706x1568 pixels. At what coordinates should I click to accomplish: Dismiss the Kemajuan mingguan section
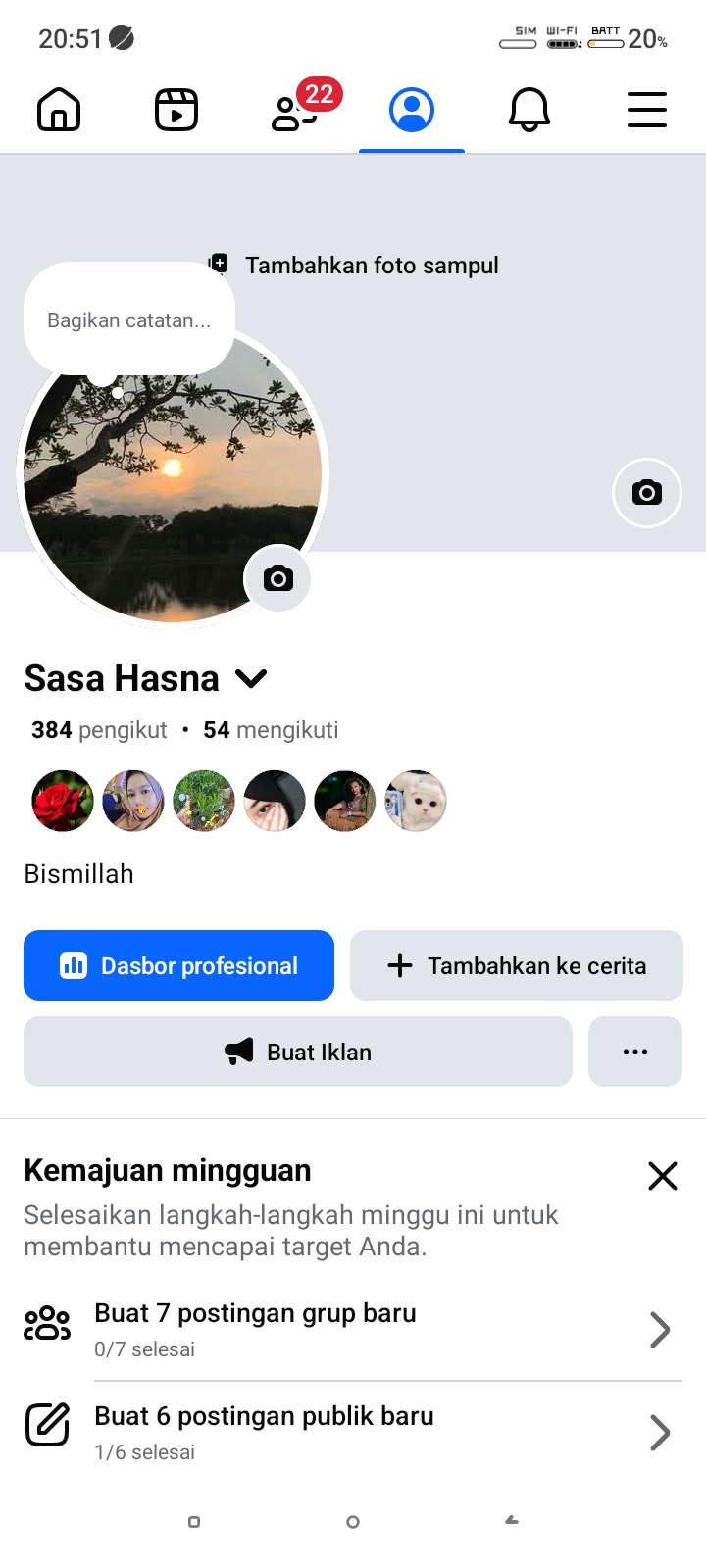pyautogui.click(x=663, y=1175)
